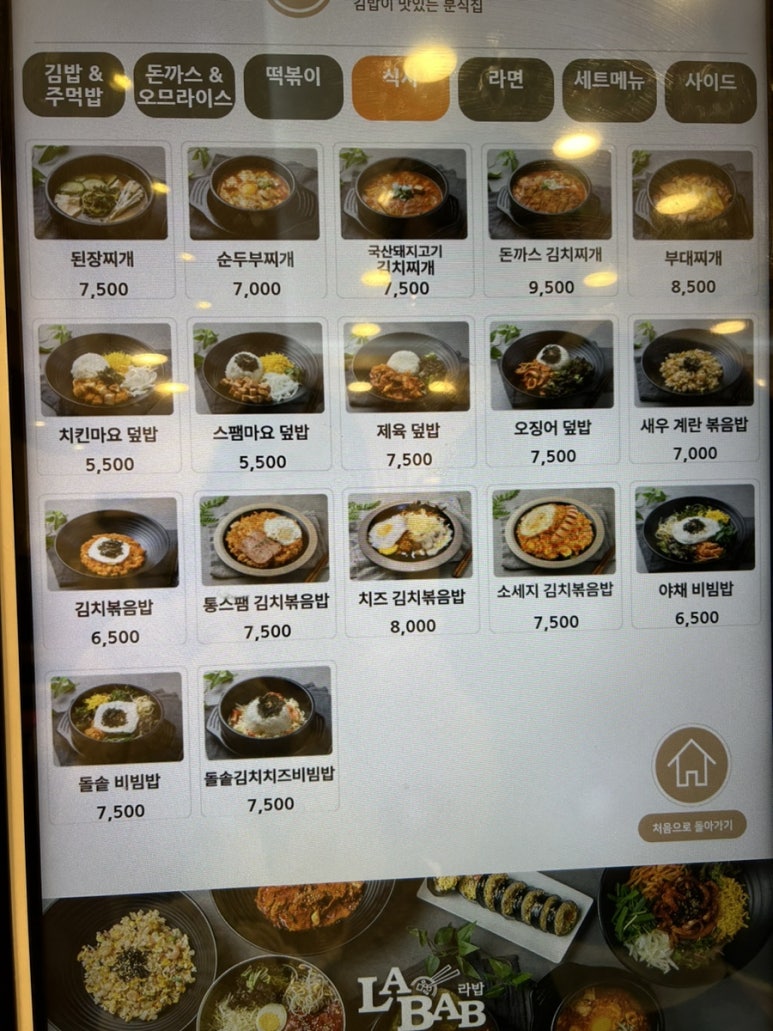The image size is (773, 1031).
Task: Add 돈까스 김치찌개 to the order
Action: click(550, 219)
